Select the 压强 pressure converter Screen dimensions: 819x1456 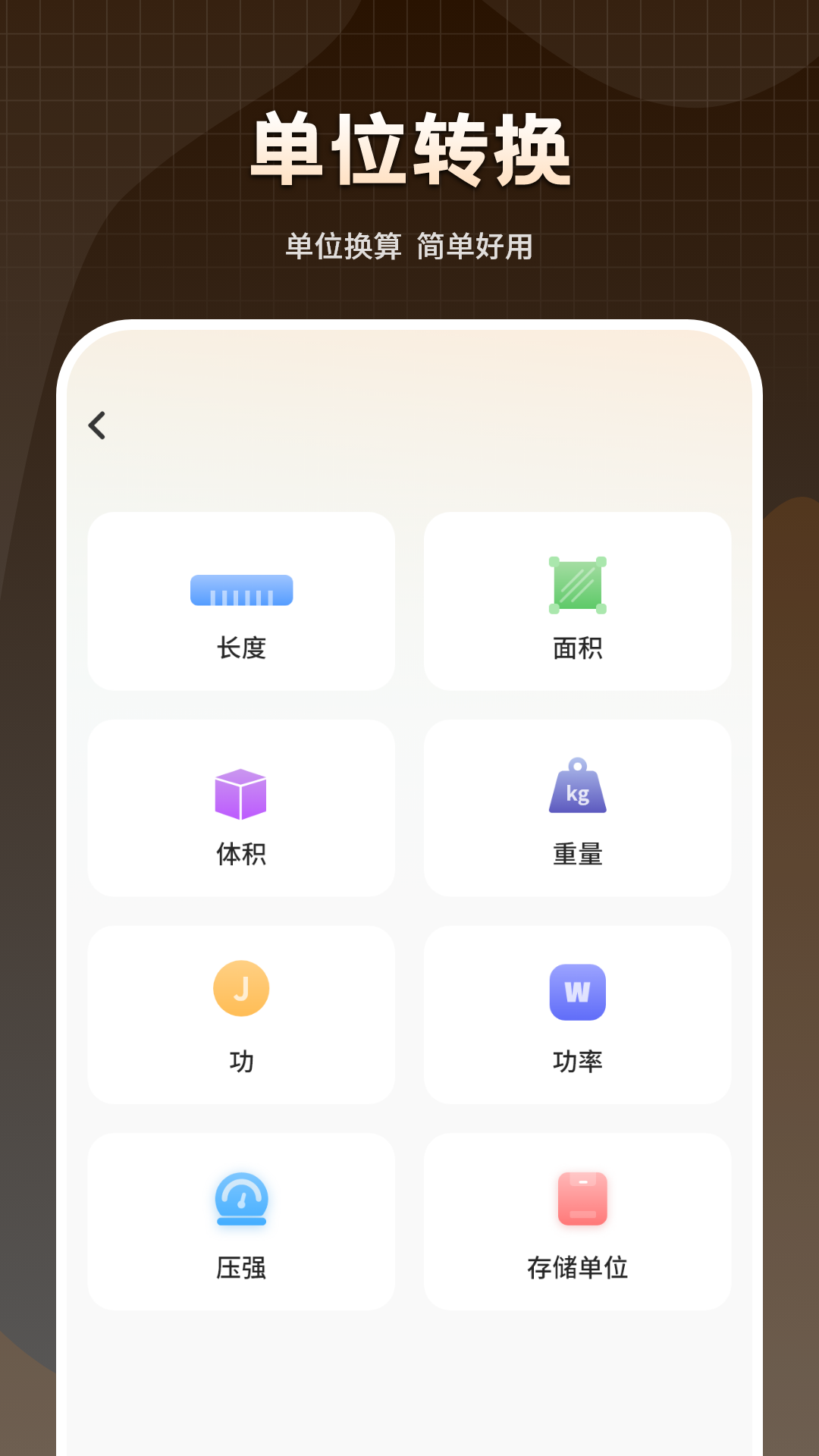241,1221
